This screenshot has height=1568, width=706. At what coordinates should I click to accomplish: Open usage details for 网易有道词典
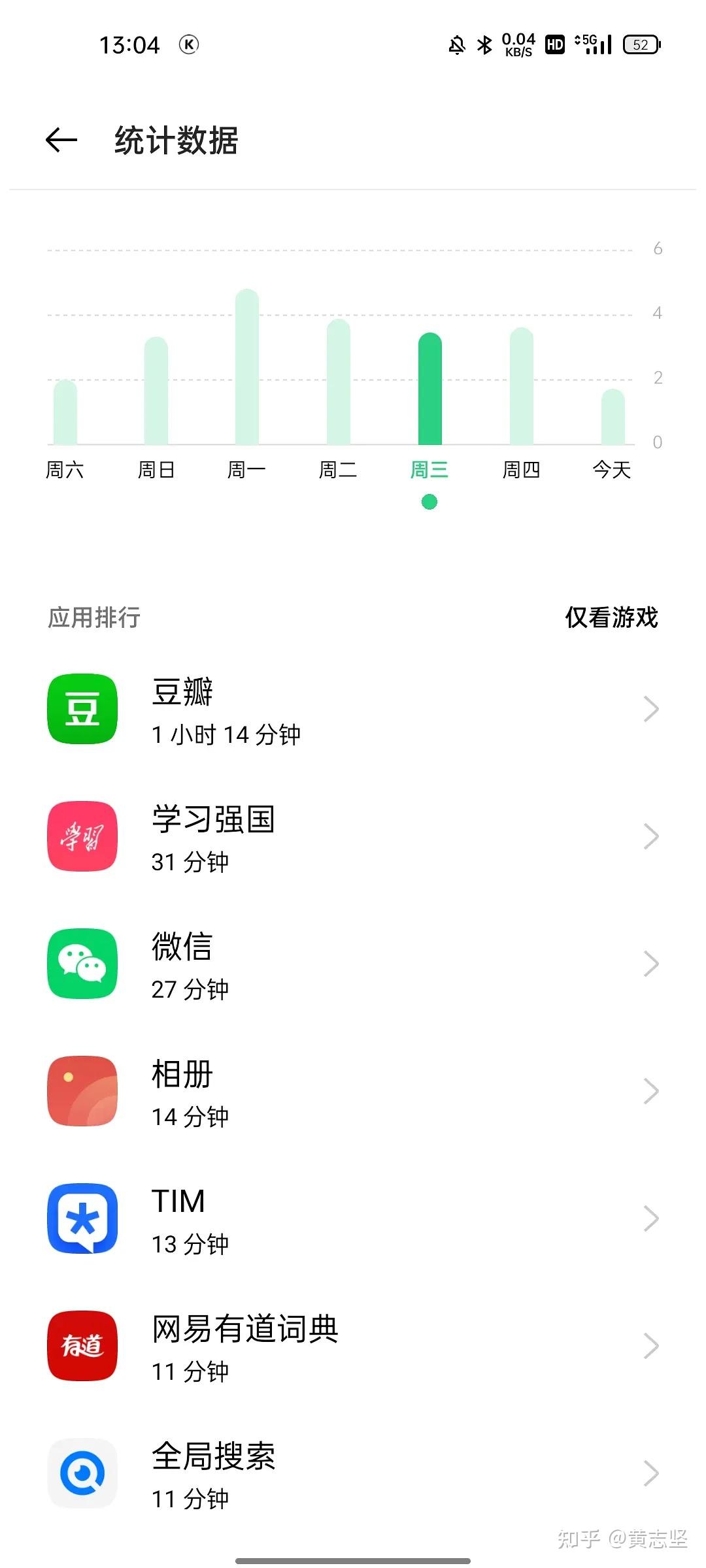[x=353, y=1346]
